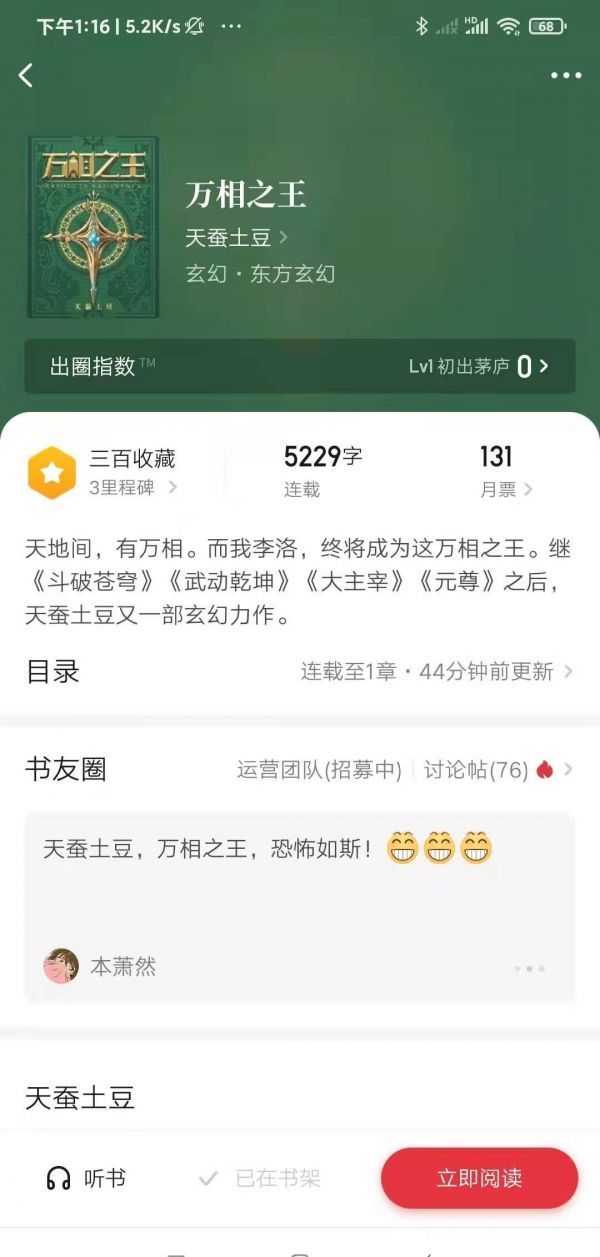Screen dimensions: 600x1257
Task: Open the 出圈指数 bar
Action: tap(299, 366)
